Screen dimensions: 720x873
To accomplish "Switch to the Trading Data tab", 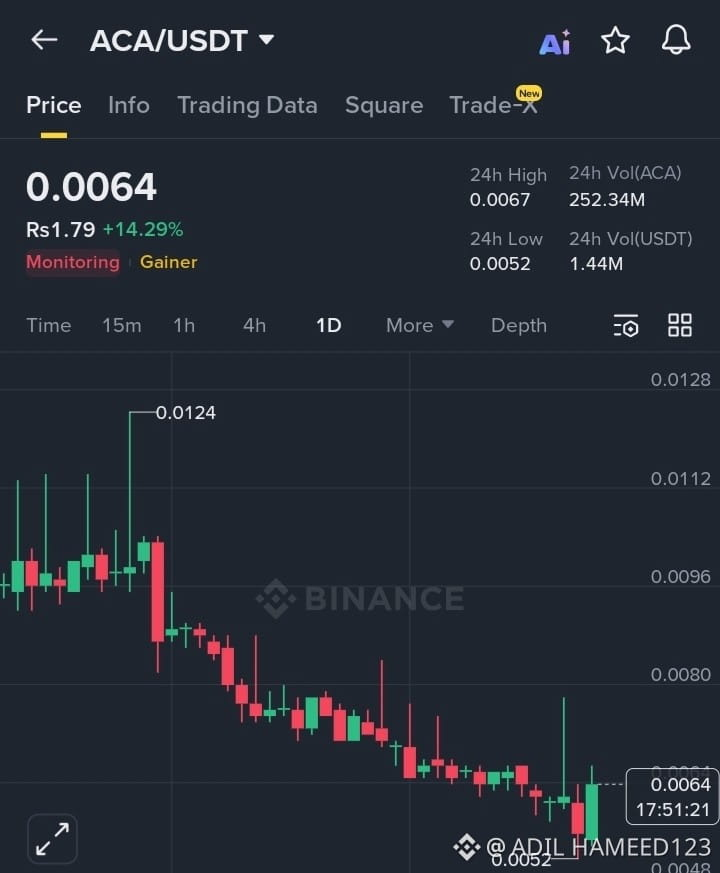I will click(247, 105).
